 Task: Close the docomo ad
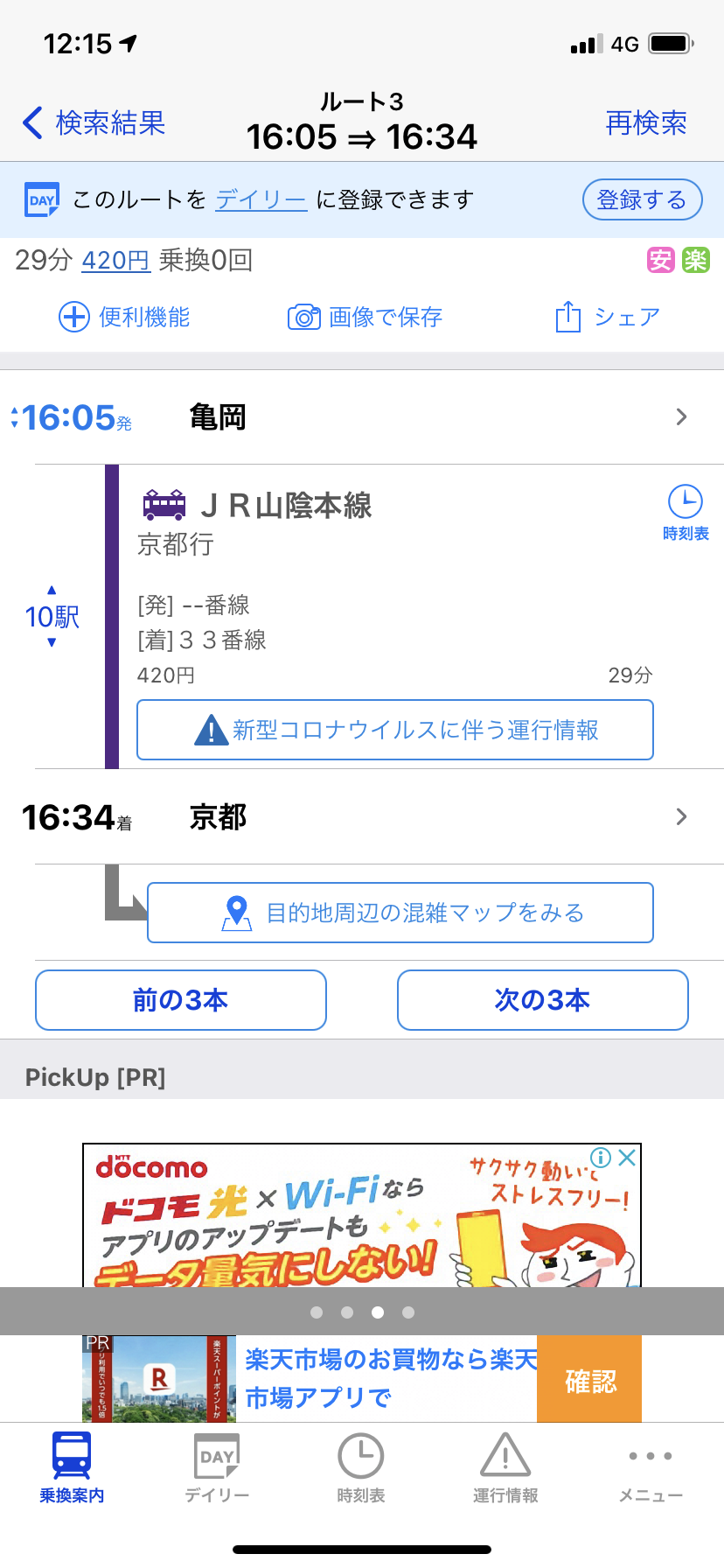point(627,1158)
